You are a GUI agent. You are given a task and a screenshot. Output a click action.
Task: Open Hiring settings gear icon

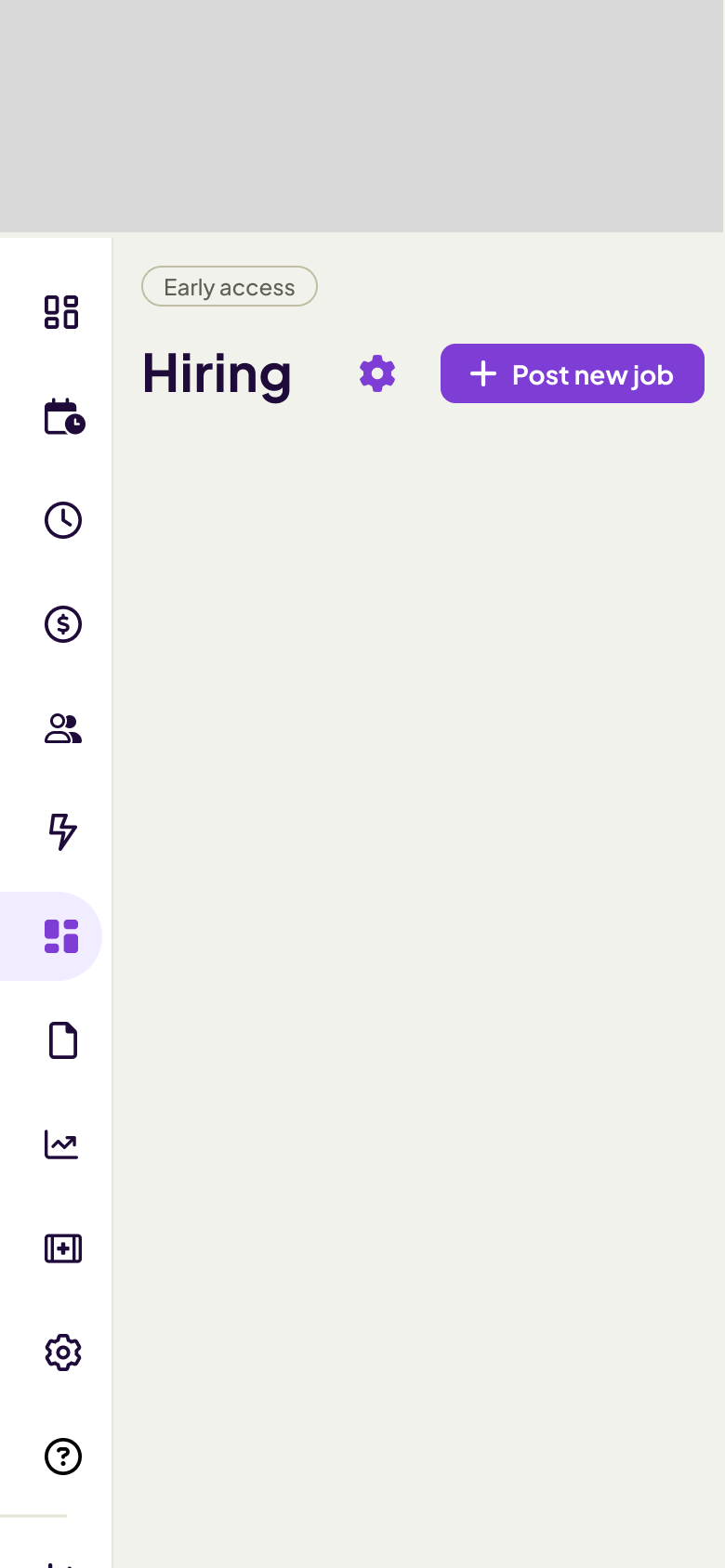(x=377, y=373)
